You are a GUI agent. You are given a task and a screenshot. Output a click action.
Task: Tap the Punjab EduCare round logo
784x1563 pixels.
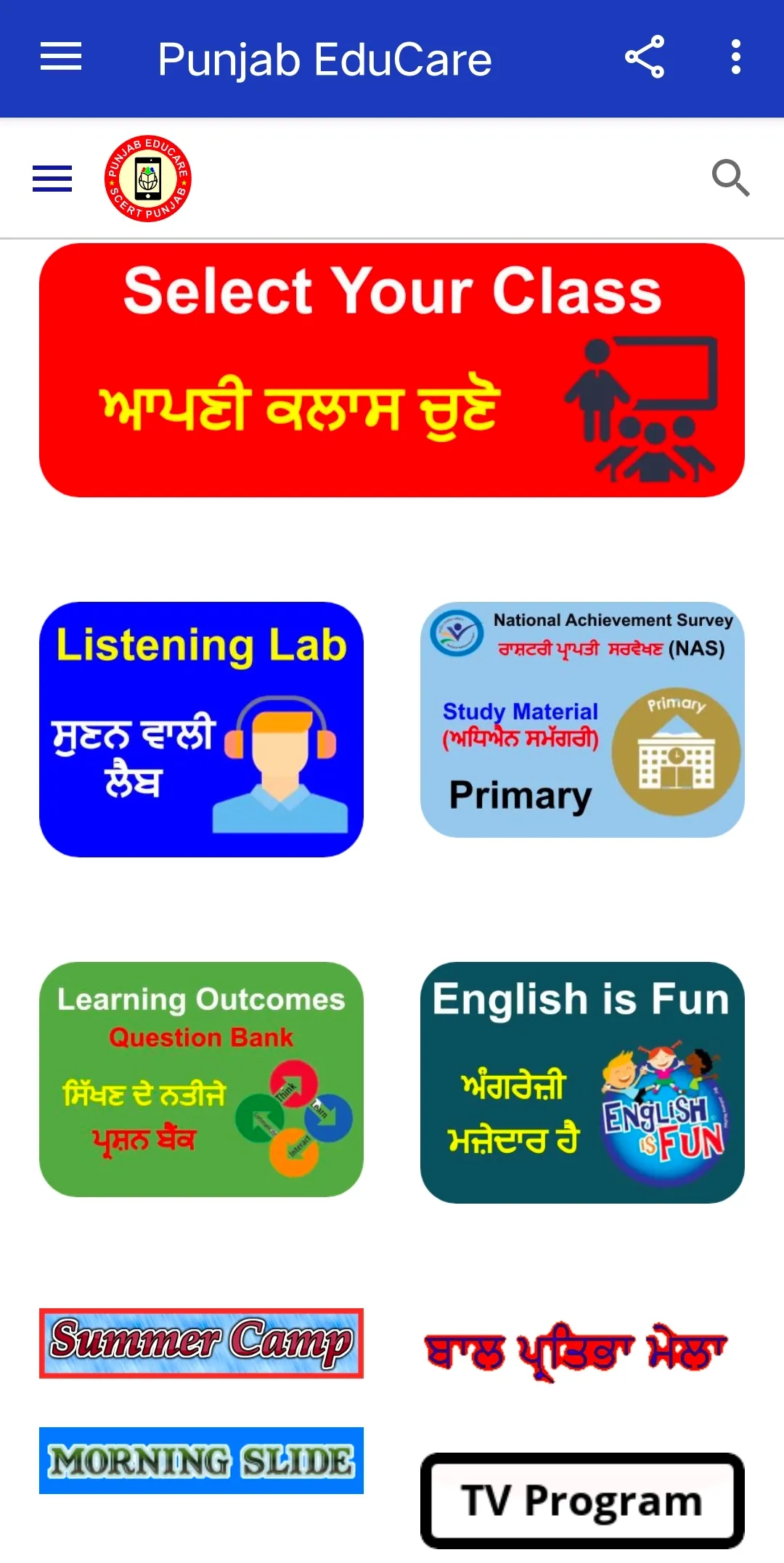tap(148, 179)
